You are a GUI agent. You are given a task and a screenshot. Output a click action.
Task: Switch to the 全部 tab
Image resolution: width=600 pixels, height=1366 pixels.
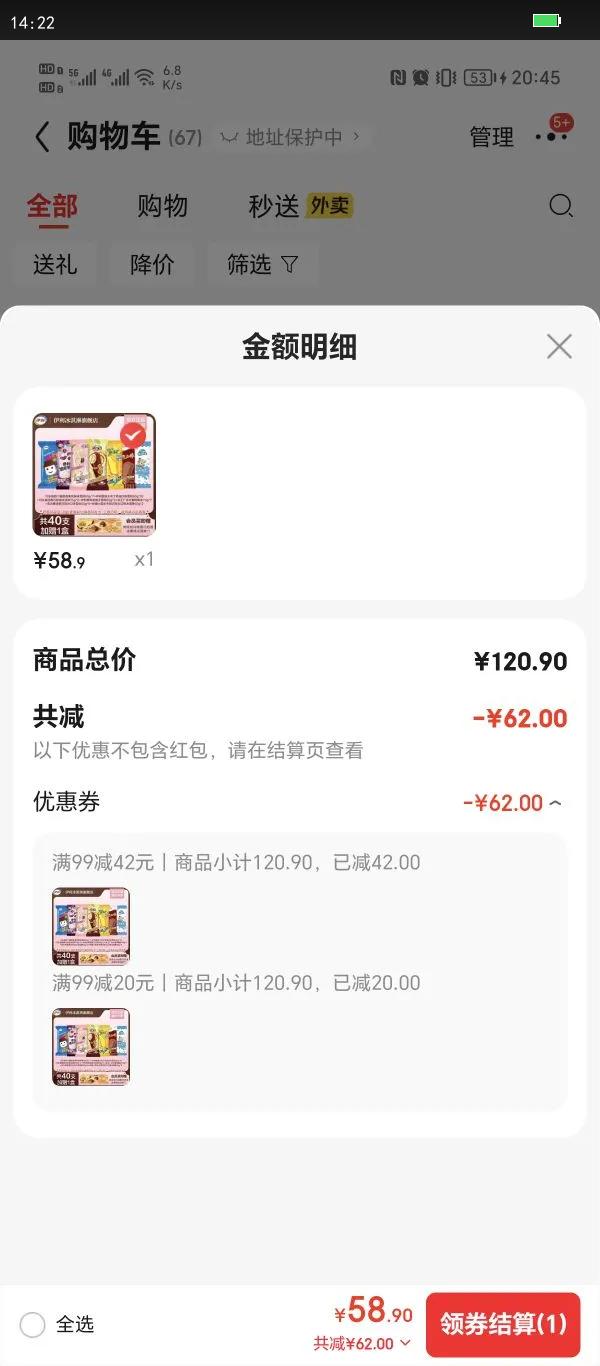[x=52, y=206]
